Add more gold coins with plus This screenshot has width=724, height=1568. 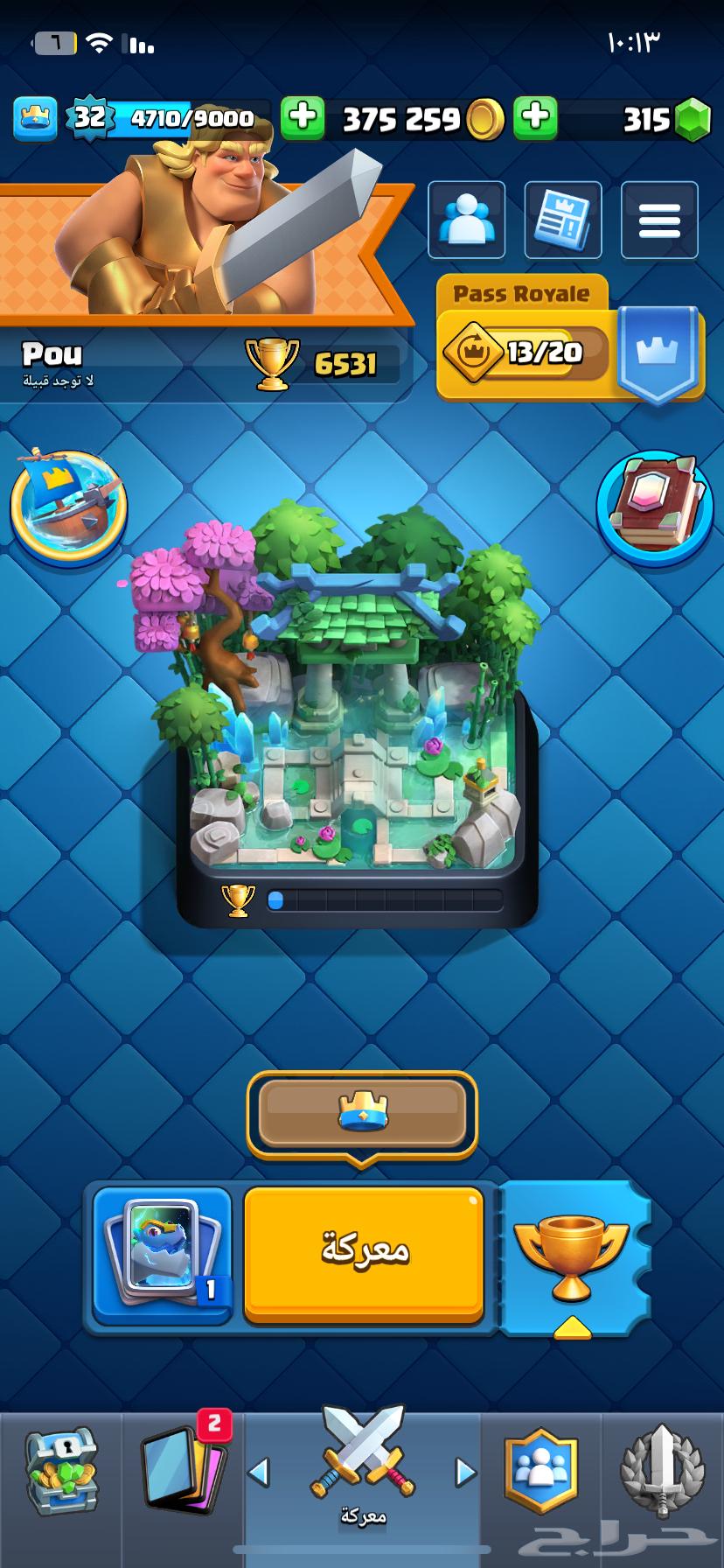click(x=303, y=117)
